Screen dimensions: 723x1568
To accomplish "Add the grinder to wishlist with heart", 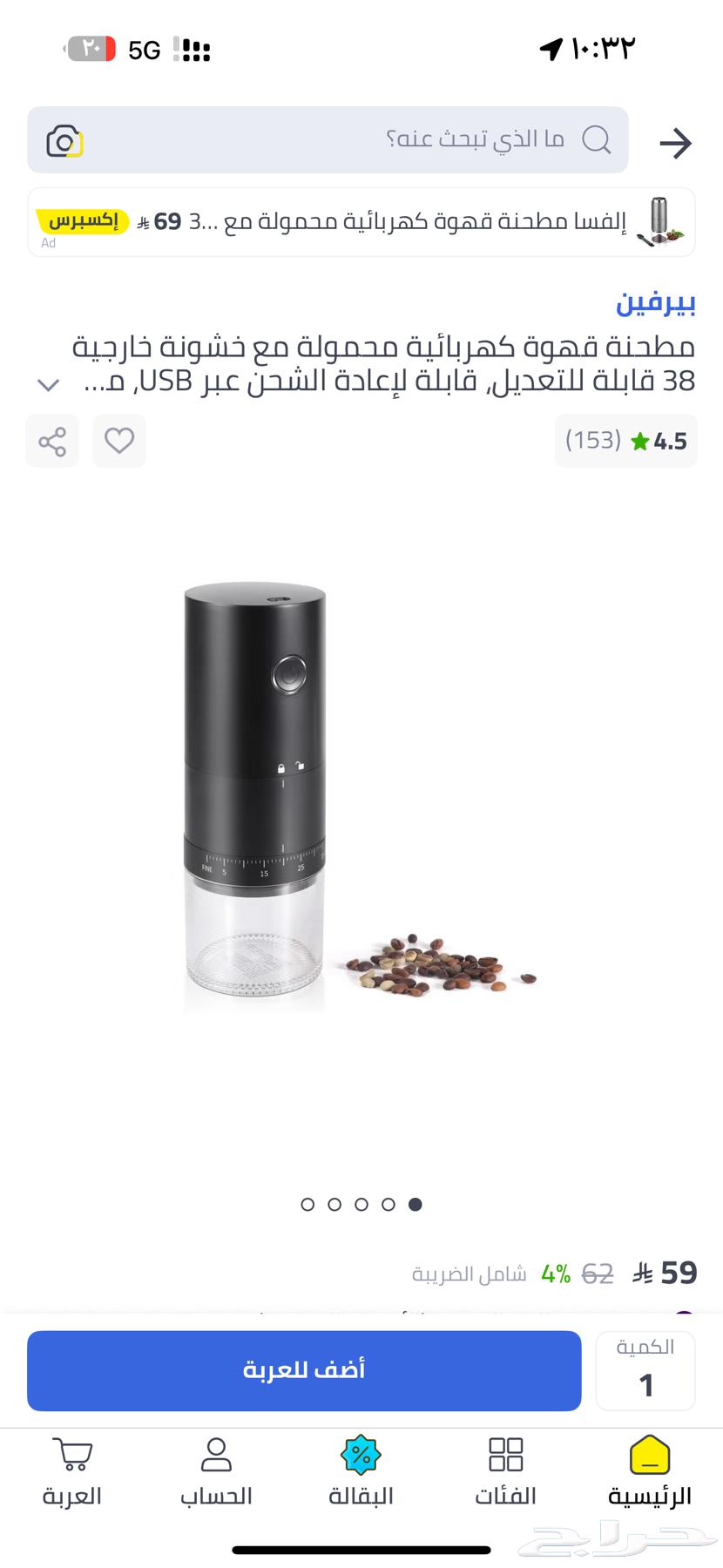I will coord(119,442).
